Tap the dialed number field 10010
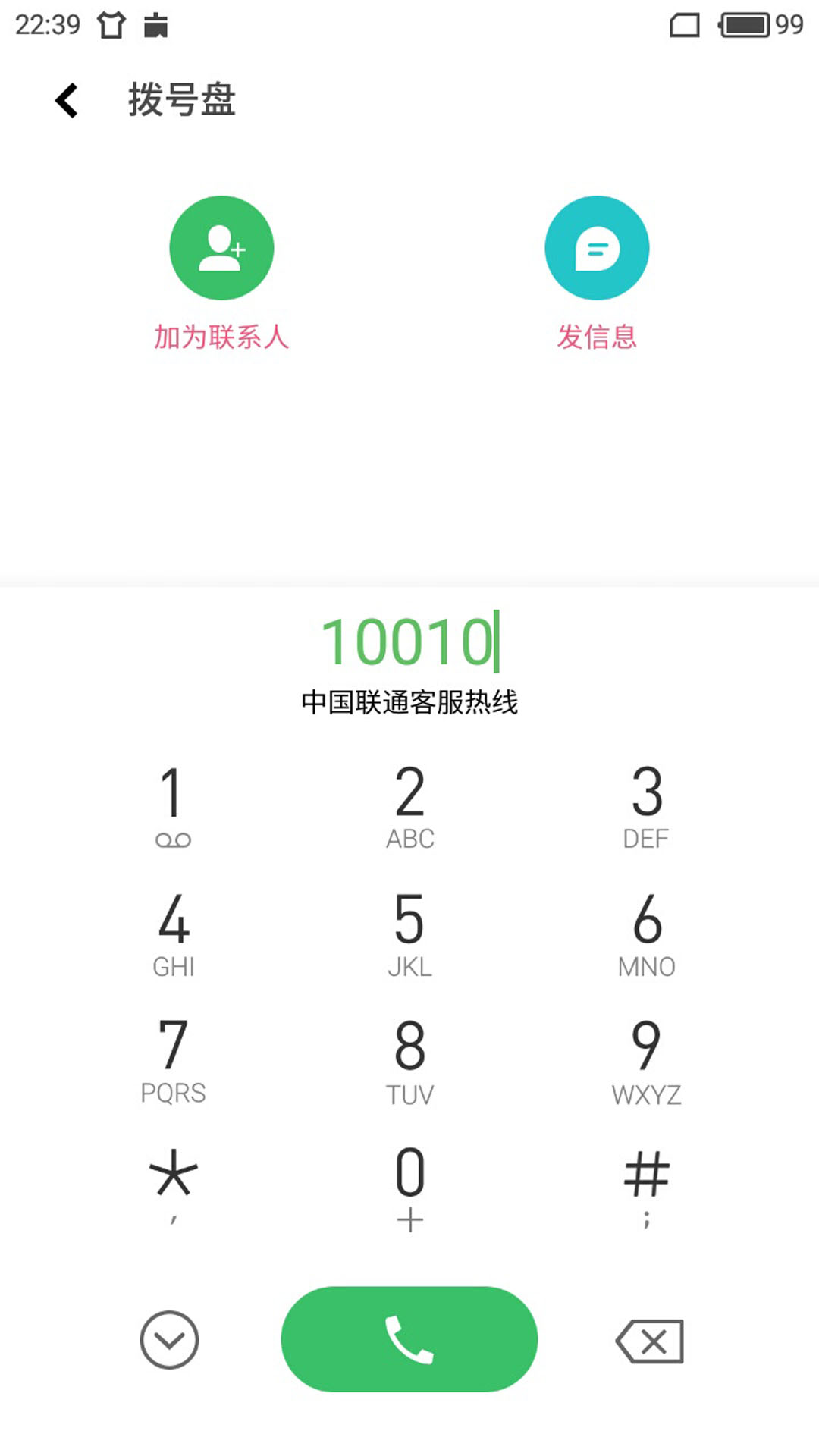The image size is (819, 1456). point(409,642)
